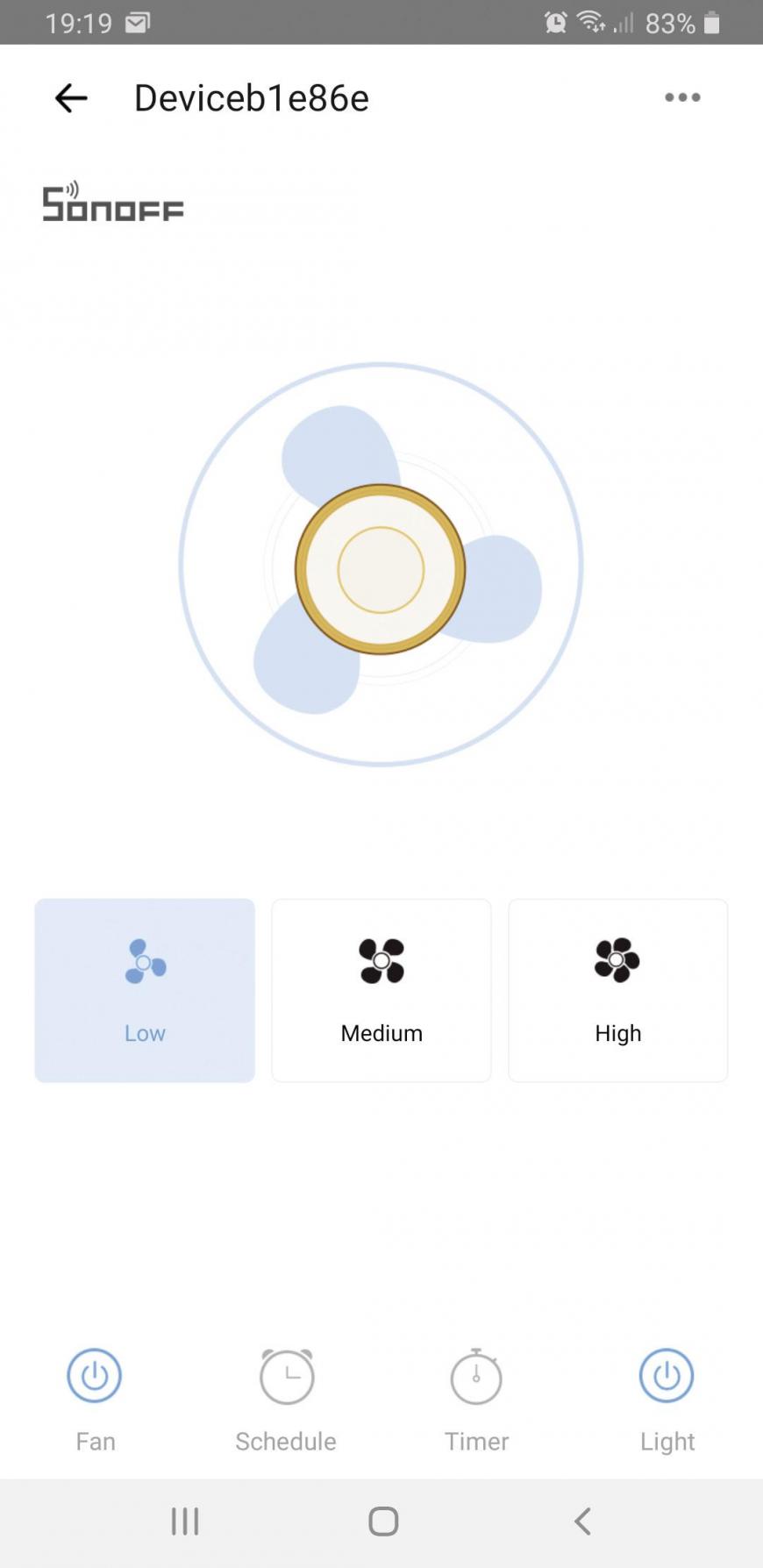Open the three-dot overflow menu
763x1568 pixels.
pyautogui.click(x=682, y=97)
